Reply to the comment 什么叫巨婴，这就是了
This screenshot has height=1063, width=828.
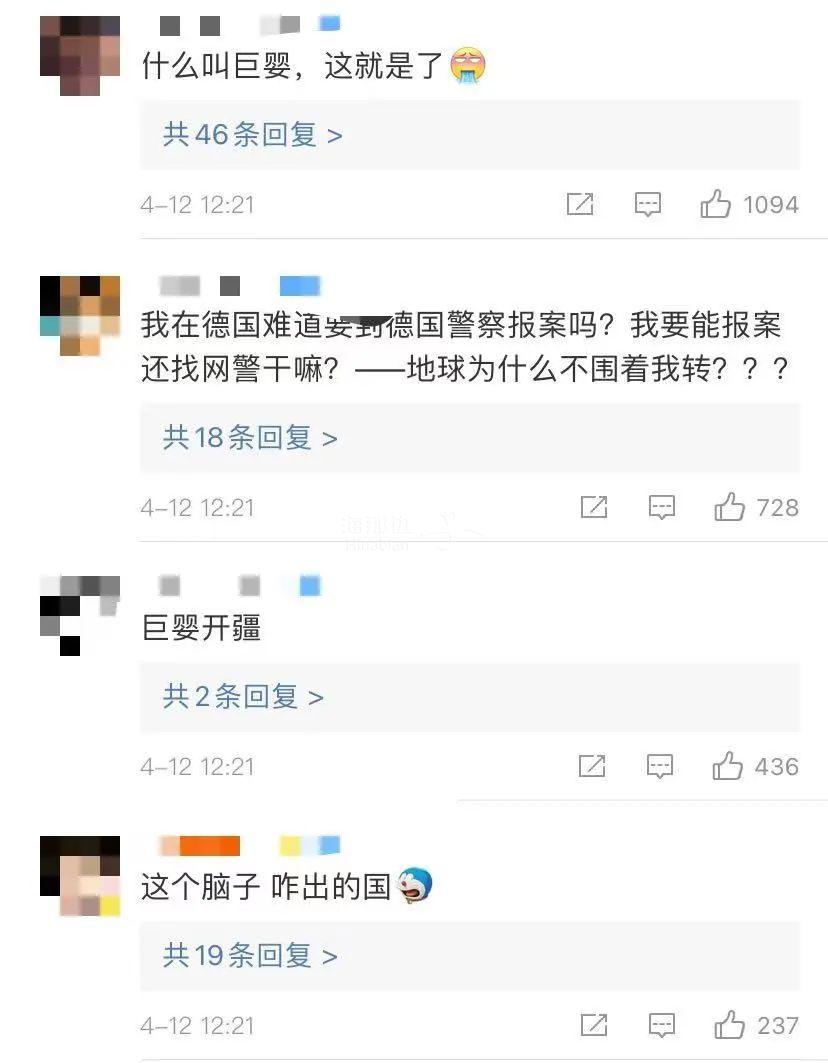648,205
